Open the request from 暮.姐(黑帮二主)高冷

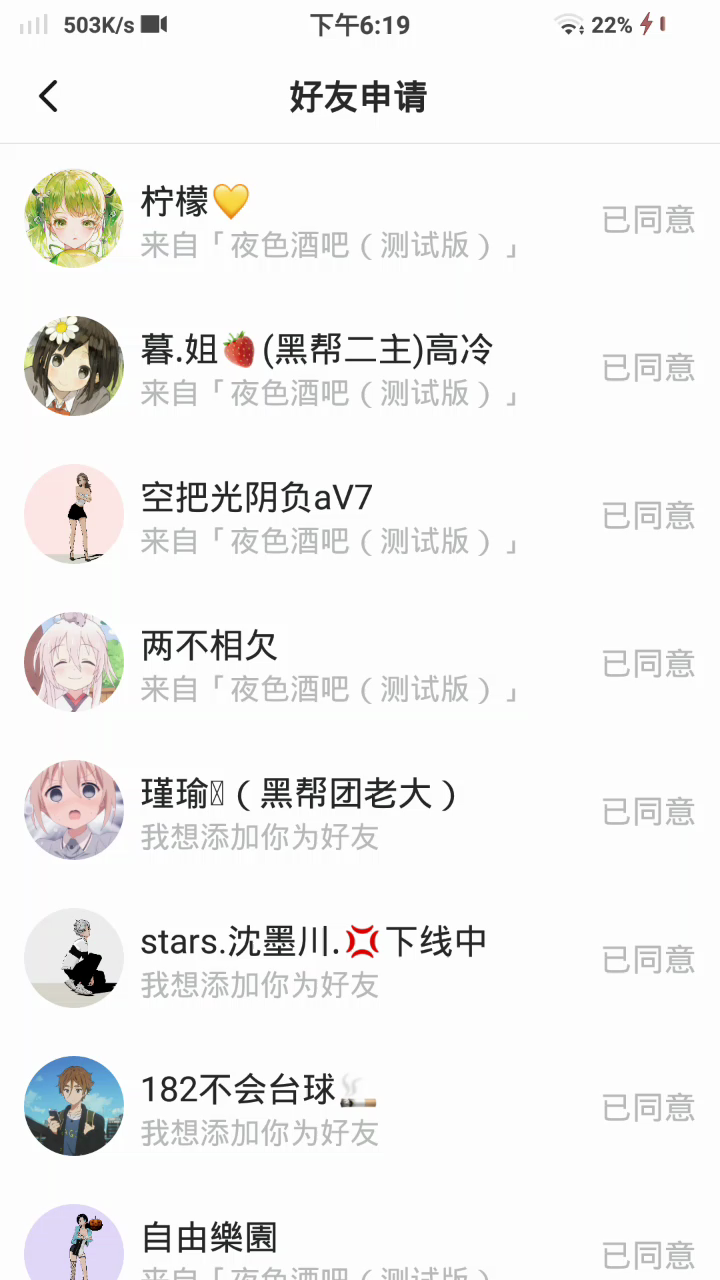tap(330, 367)
